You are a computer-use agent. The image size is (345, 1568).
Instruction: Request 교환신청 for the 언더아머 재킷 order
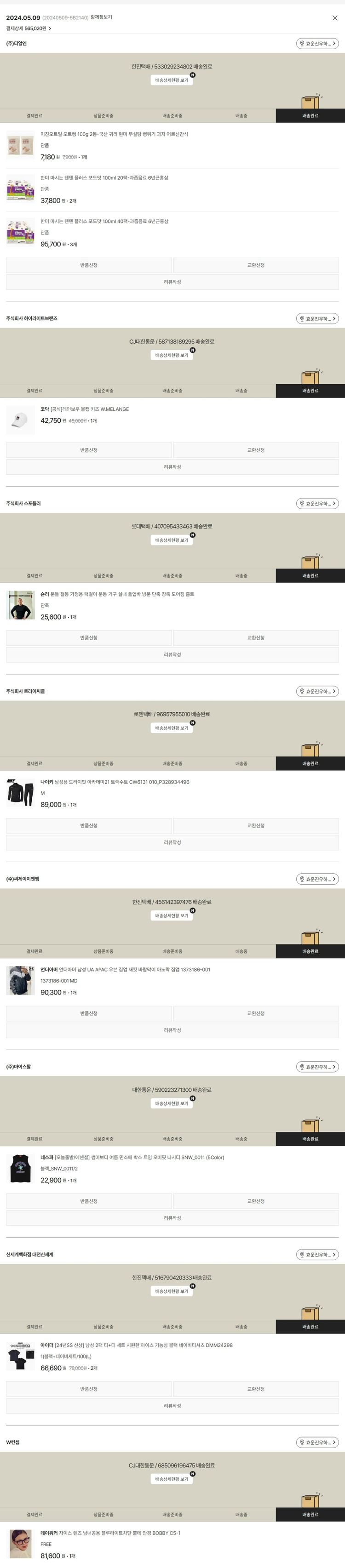[255, 1013]
